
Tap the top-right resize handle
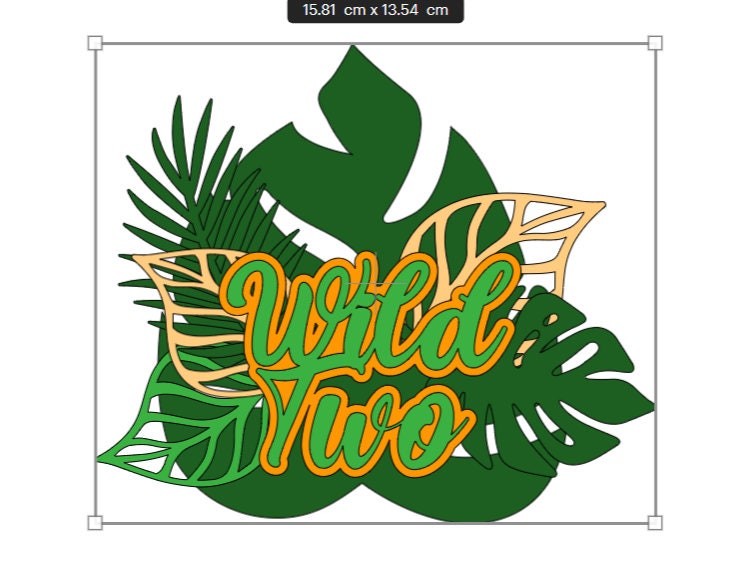click(x=655, y=43)
